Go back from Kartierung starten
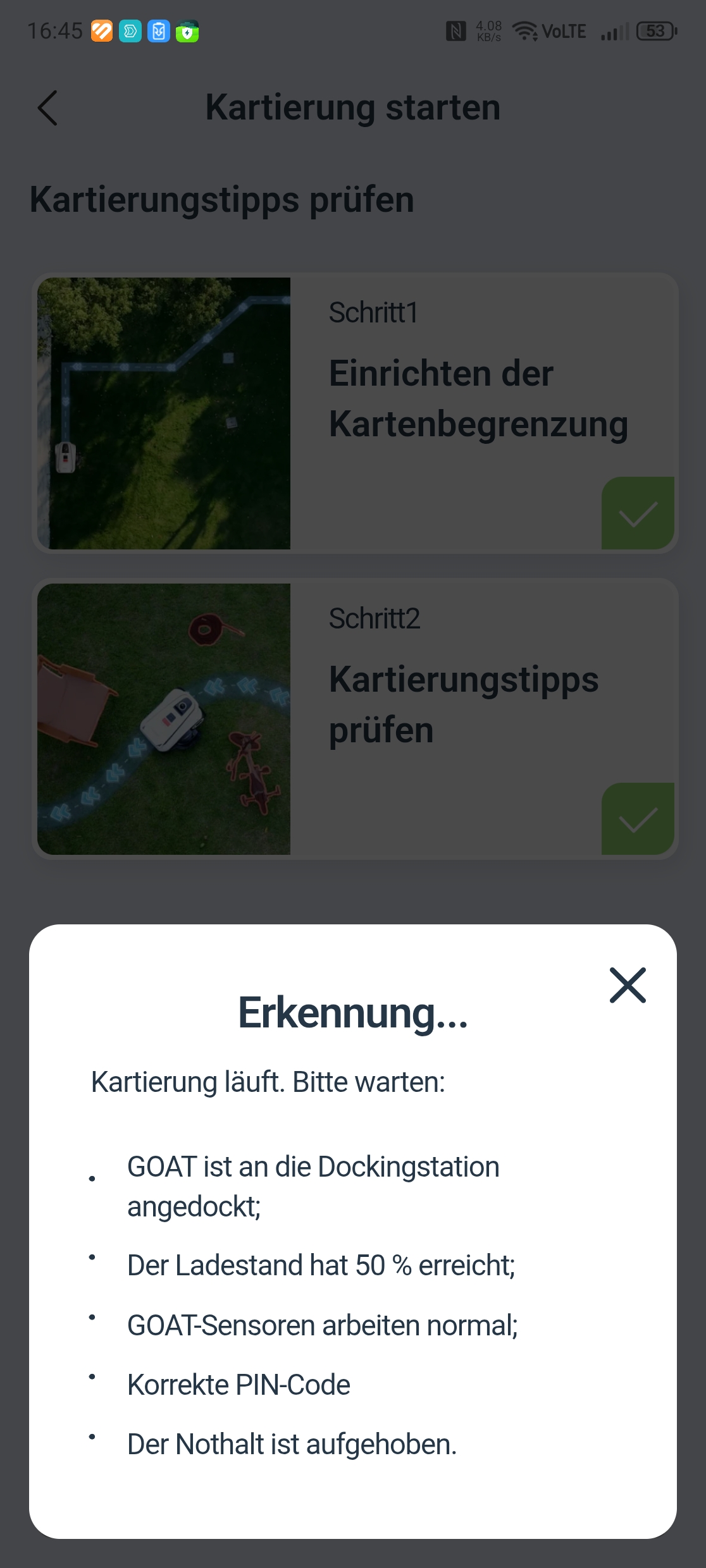706x1568 pixels. point(48,108)
